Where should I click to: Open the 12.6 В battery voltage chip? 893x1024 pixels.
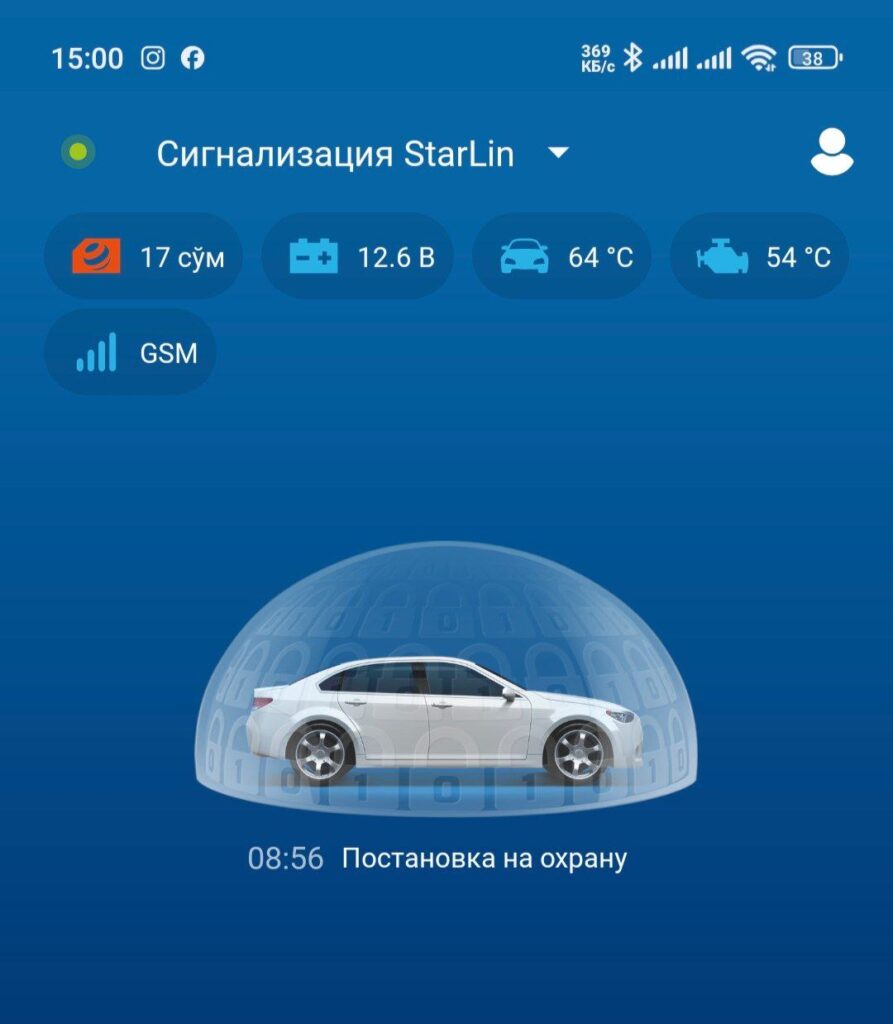click(357, 256)
